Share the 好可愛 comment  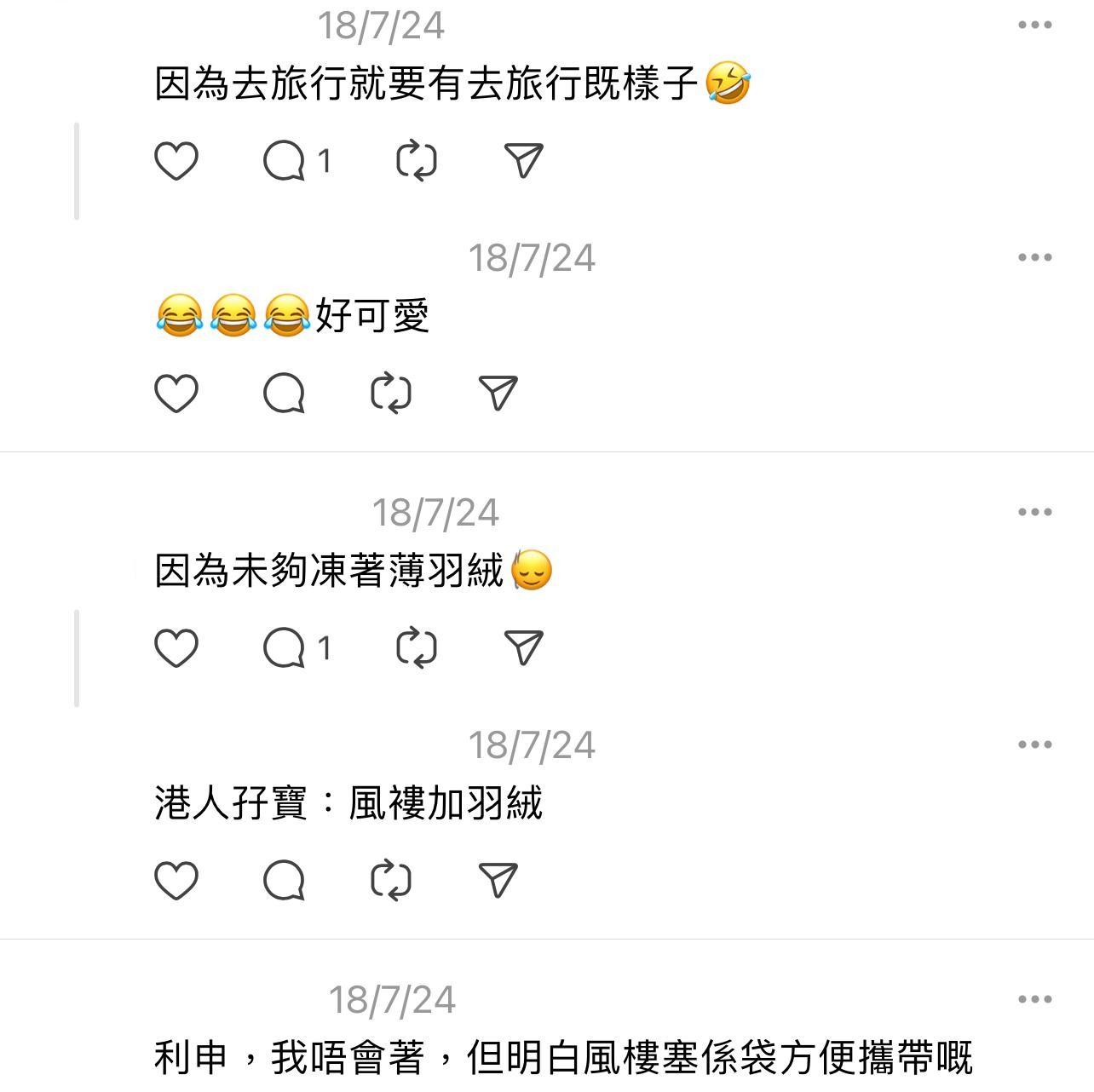point(498,393)
